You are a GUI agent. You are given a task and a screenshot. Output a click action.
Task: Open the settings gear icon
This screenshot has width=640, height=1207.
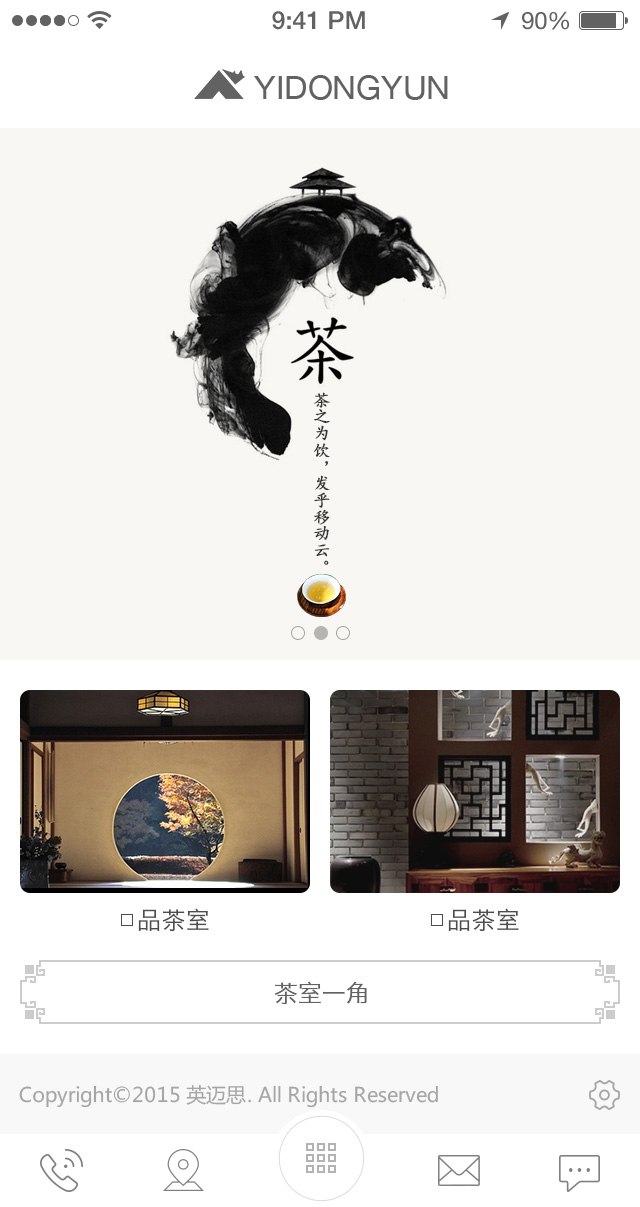coord(604,1095)
